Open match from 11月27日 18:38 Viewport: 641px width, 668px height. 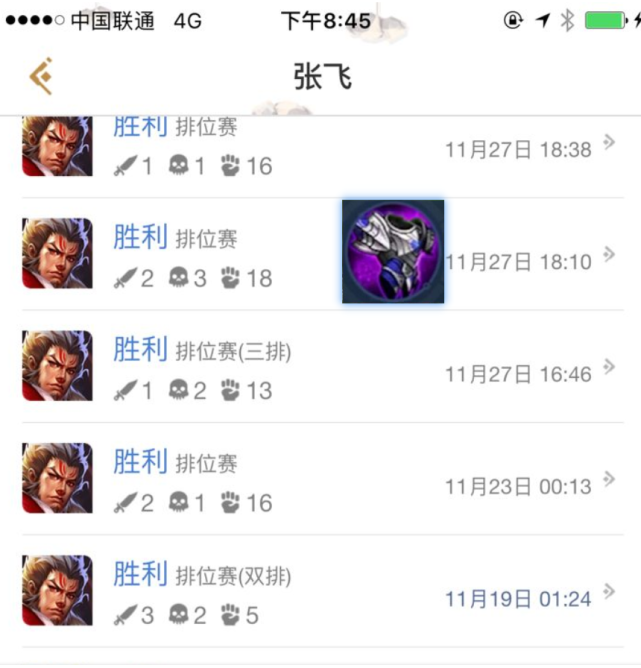coord(320,150)
